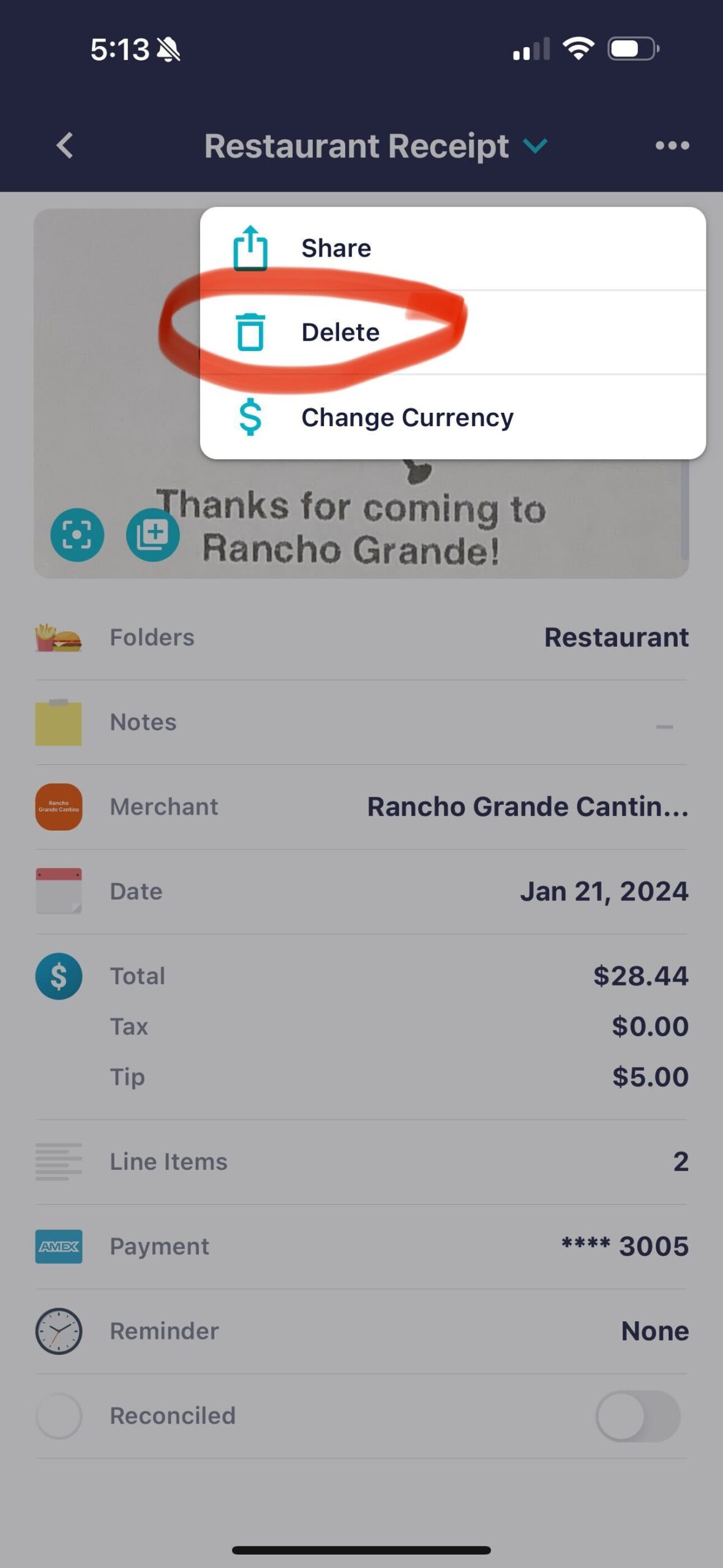Select the Share icon in the popup menu

(x=251, y=248)
